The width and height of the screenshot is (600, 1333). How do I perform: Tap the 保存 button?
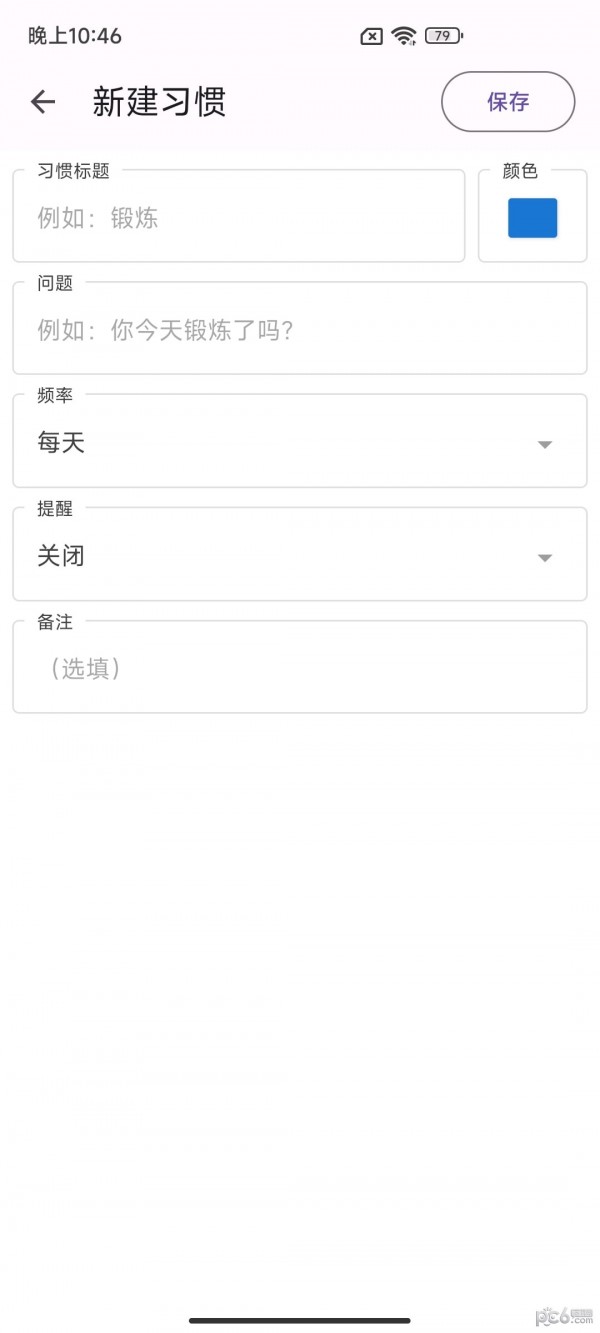coord(508,101)
